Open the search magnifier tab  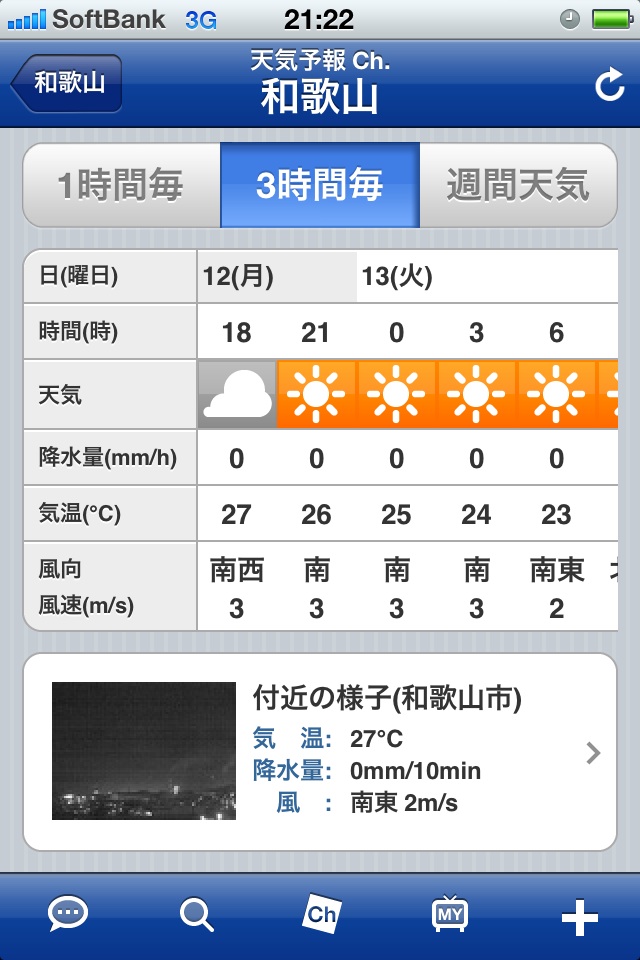tap(196, 914)
